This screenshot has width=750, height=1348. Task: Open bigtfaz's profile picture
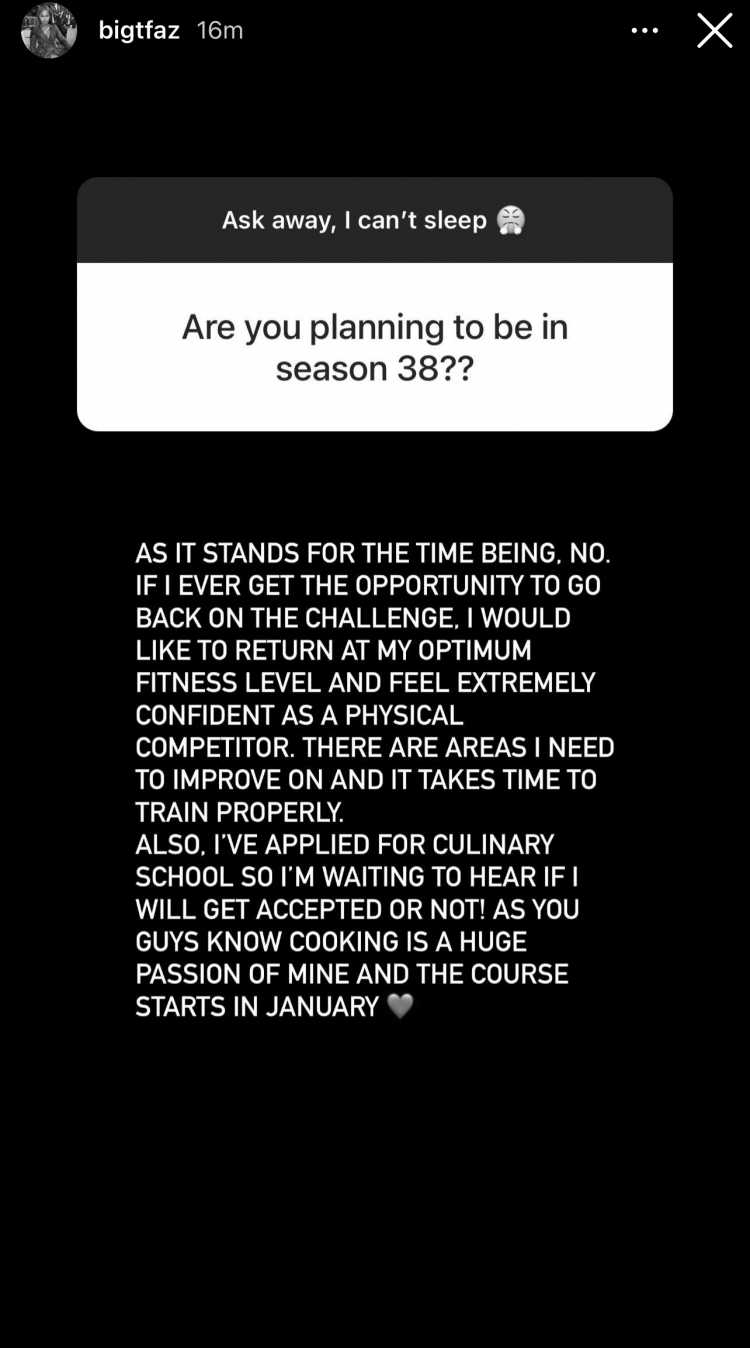(49, 30)
